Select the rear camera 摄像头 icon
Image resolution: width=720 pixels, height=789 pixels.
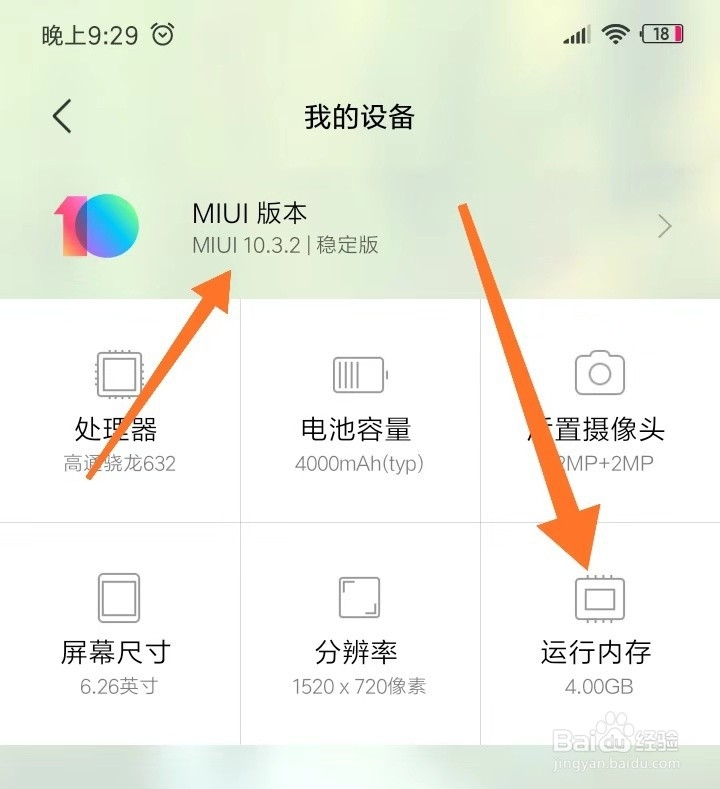(598, 375)
